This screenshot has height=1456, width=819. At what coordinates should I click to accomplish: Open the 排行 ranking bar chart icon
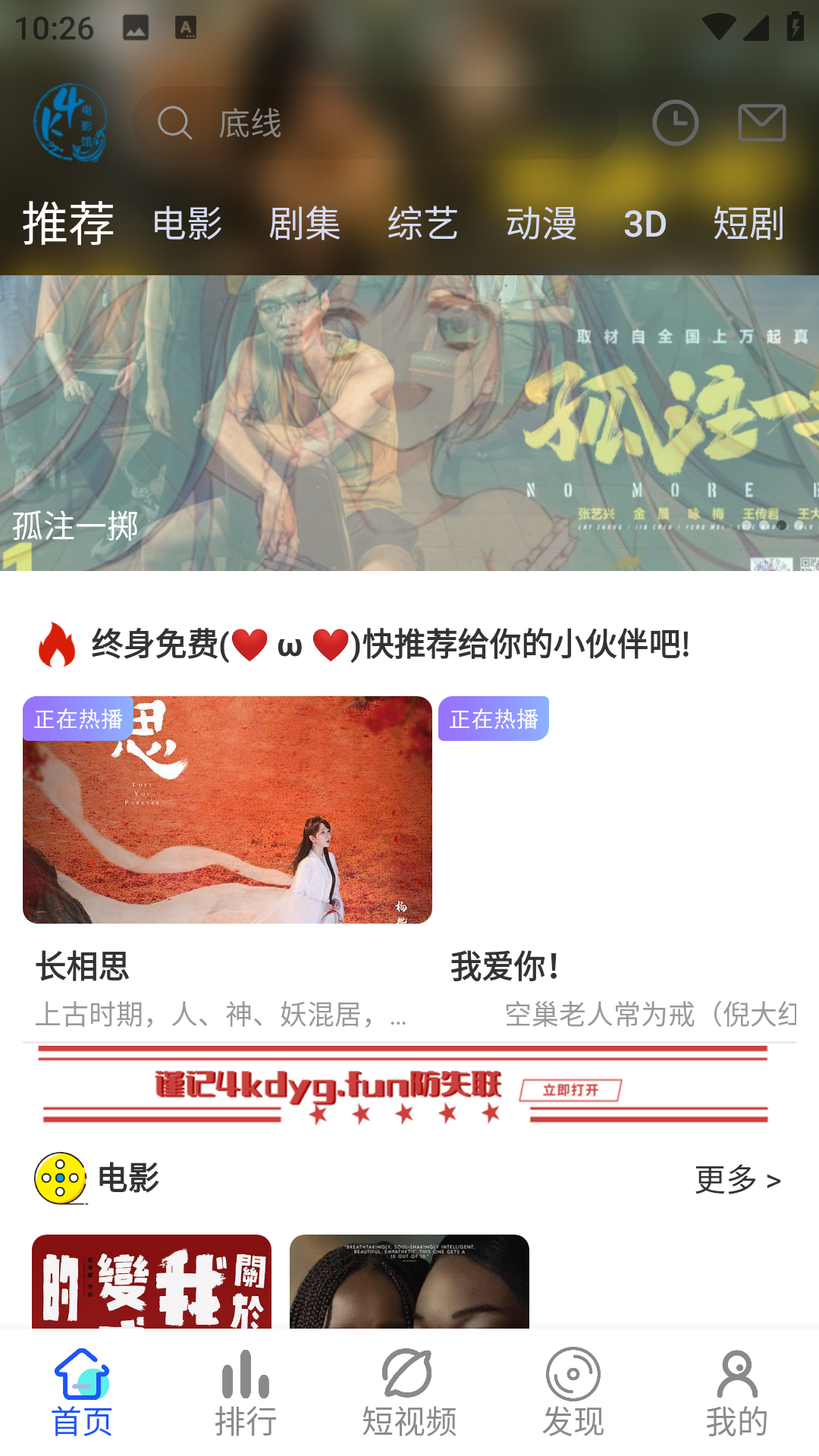tap(246, 1383)
